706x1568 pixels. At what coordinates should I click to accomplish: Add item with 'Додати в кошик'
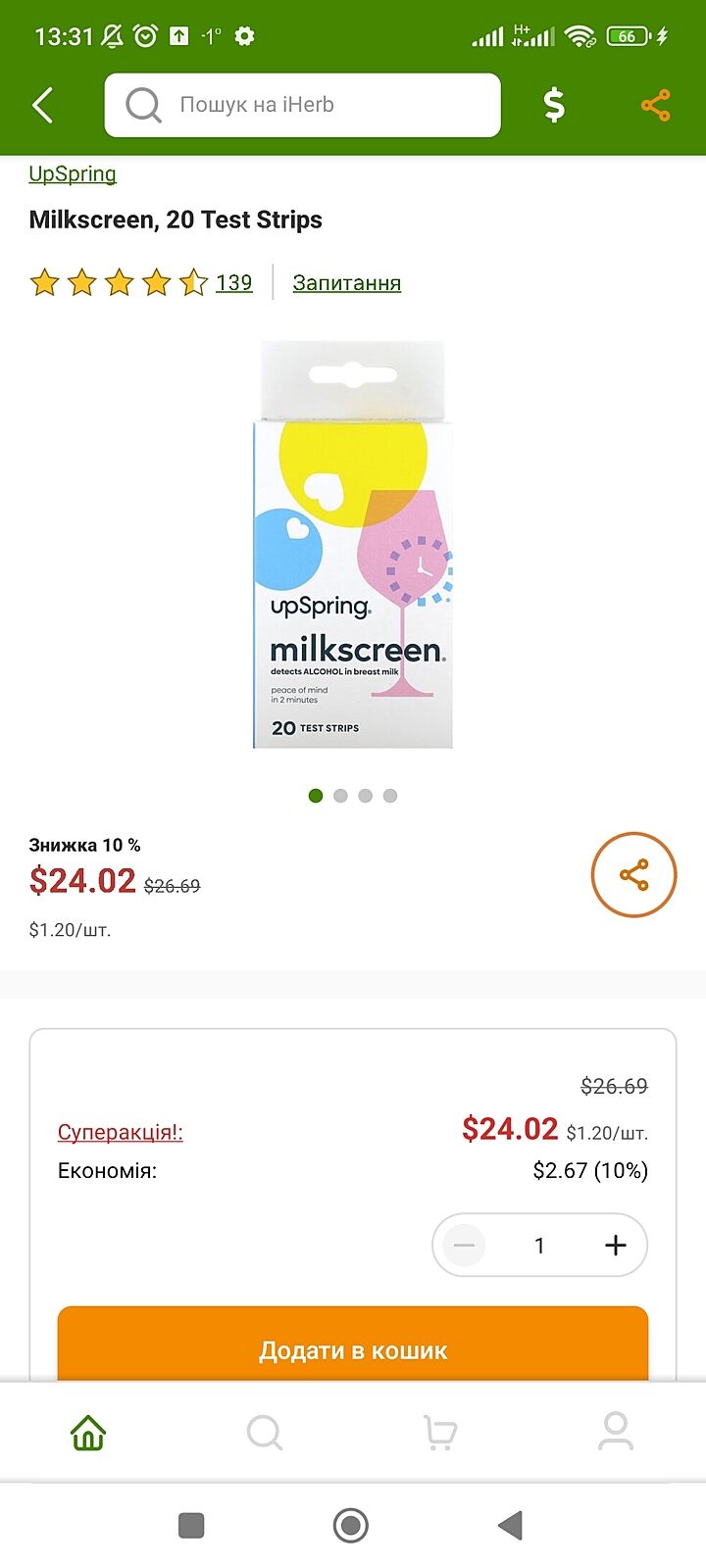point(353,1348)
